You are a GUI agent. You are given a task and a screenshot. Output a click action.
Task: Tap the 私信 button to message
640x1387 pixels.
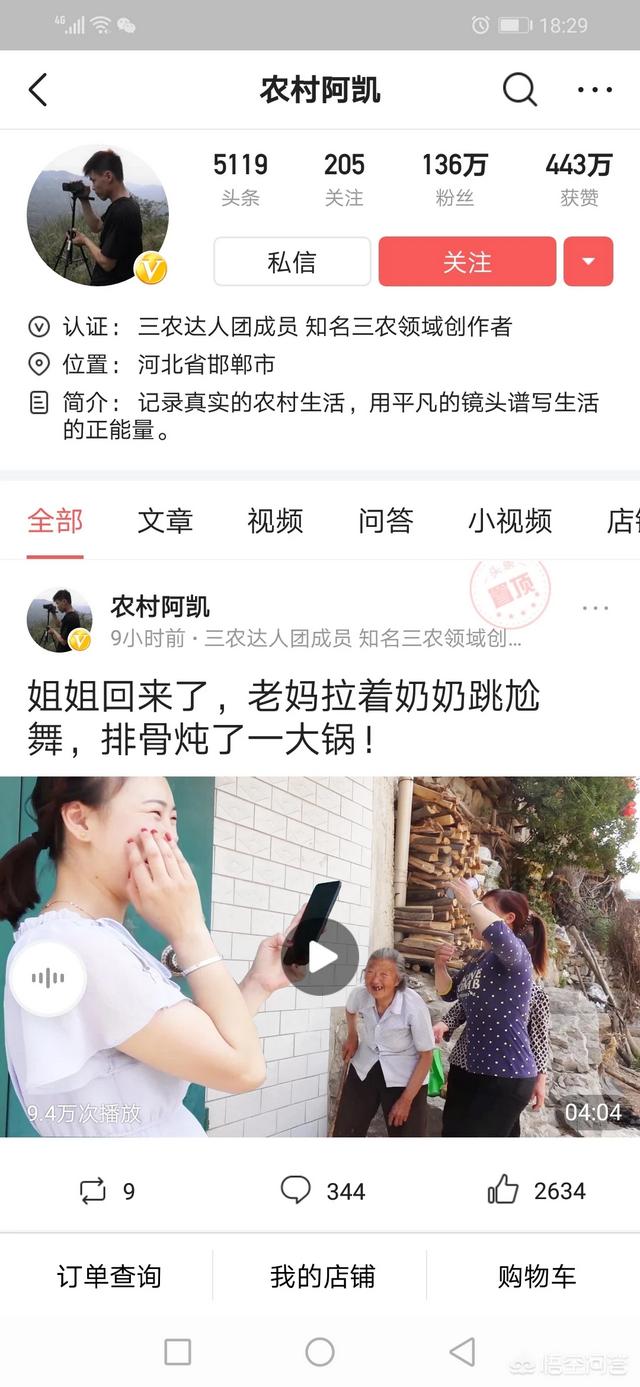[292, 262]
